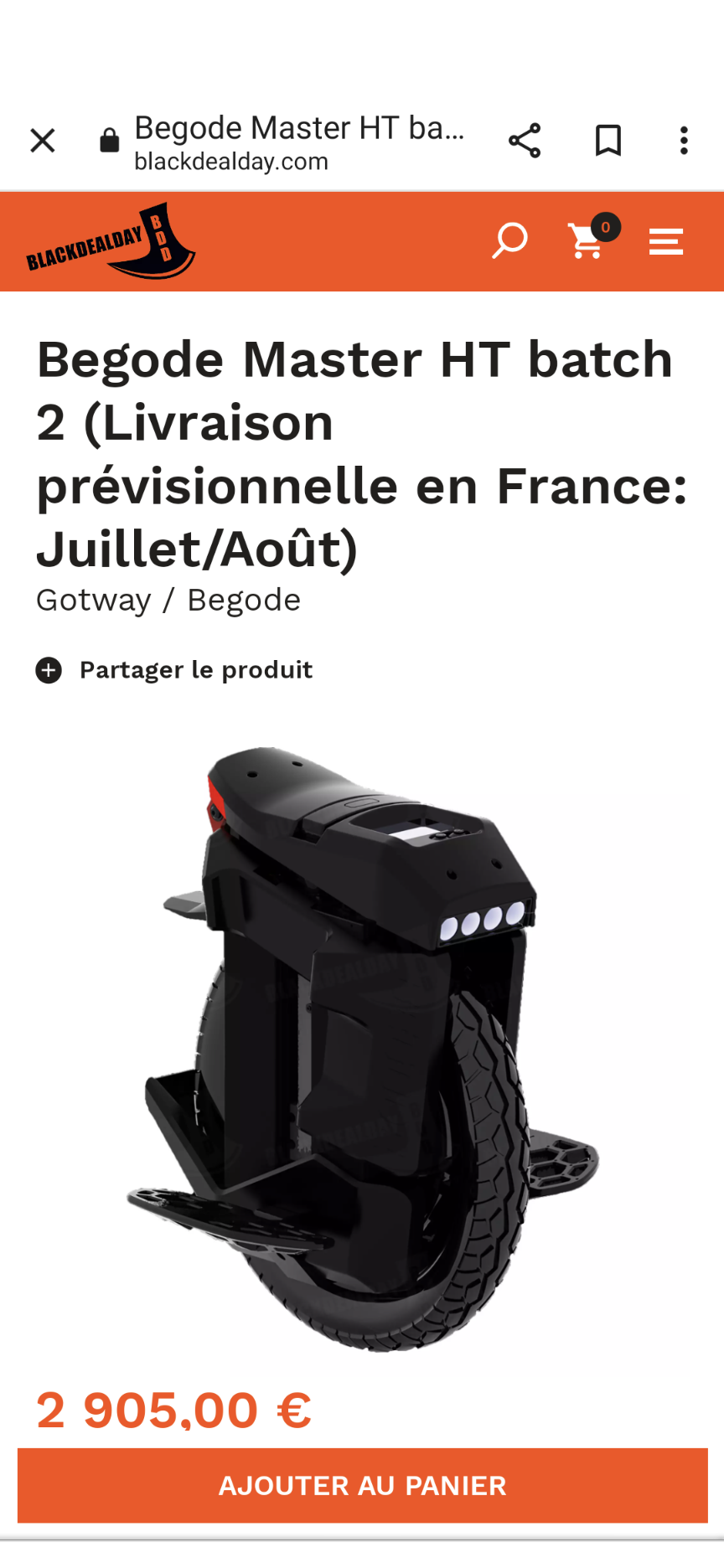
Task: Share this page via the browser share icon
Action: pyautogui.click(x=525, y=141)
